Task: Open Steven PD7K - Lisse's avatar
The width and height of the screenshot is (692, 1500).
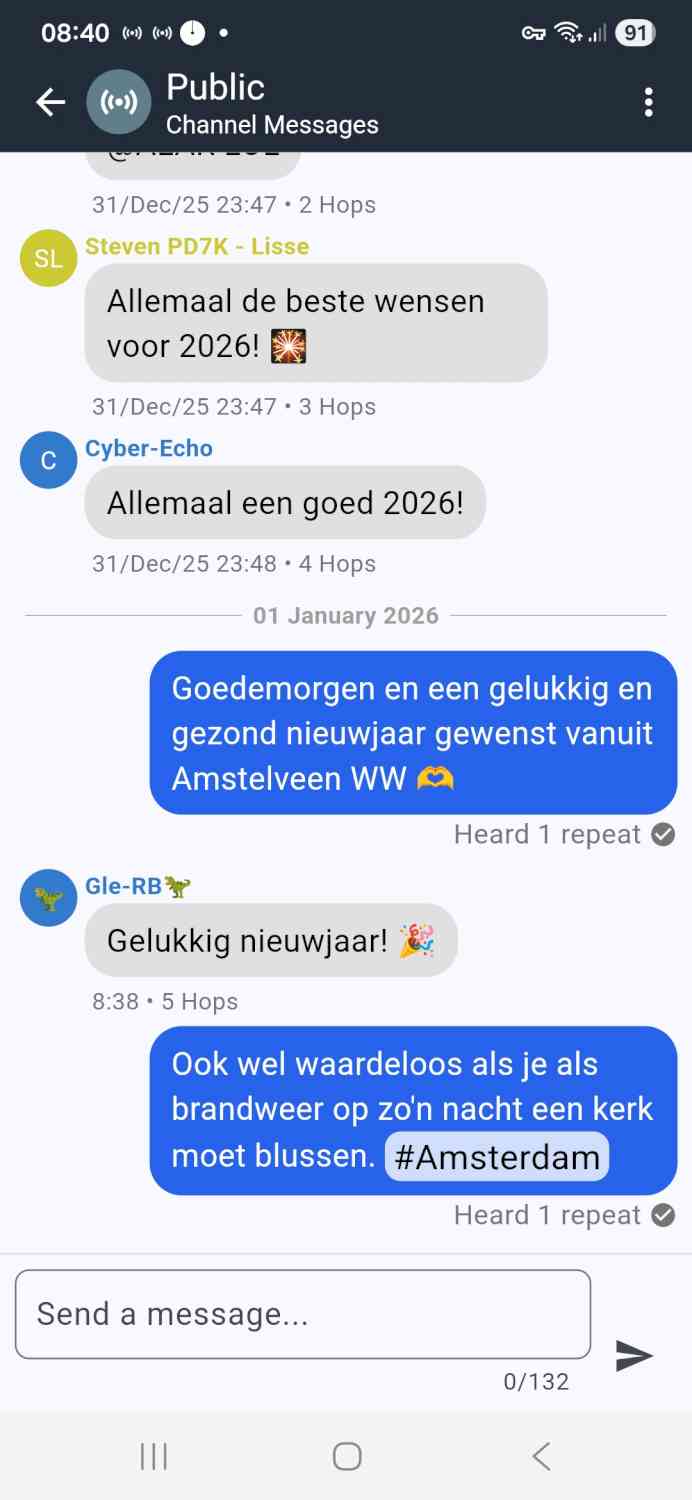Action: tap(48, 258)
